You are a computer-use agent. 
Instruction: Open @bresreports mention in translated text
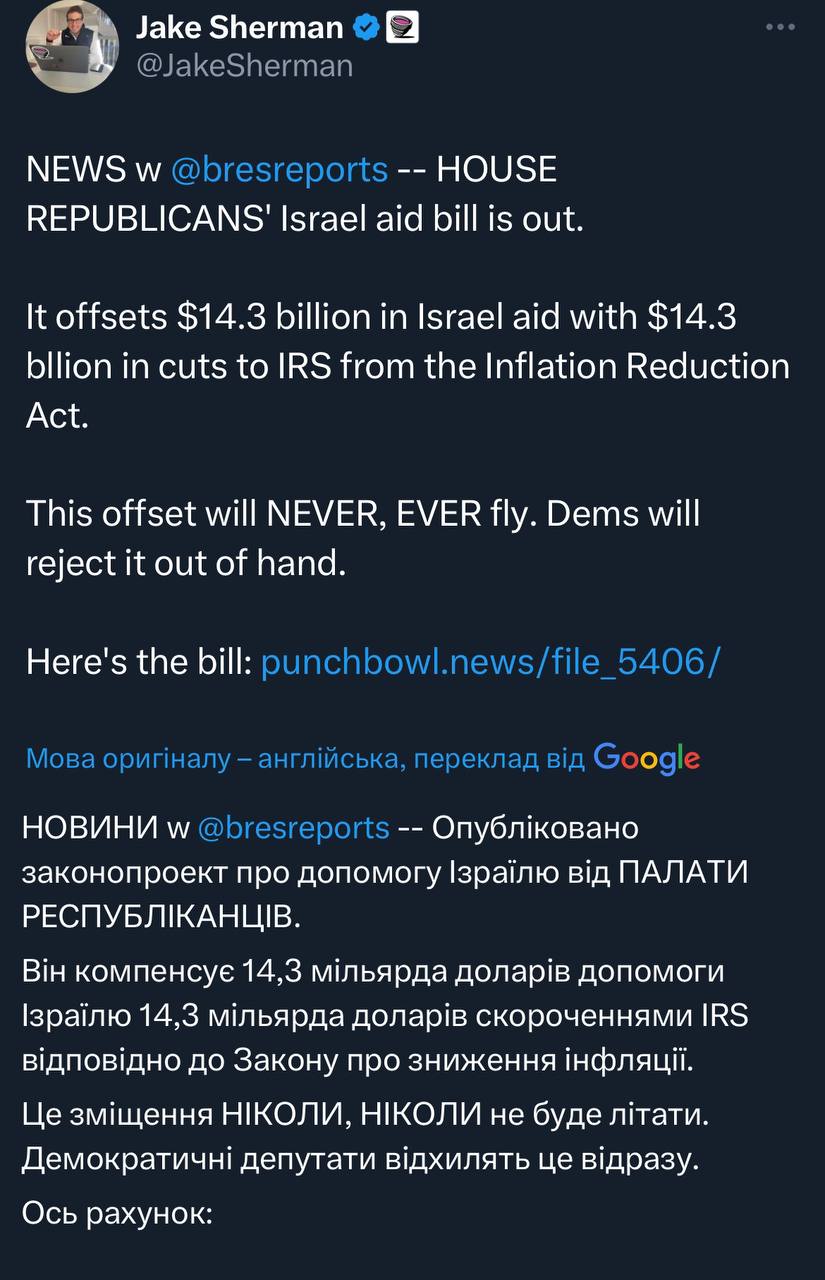[293, 828]
